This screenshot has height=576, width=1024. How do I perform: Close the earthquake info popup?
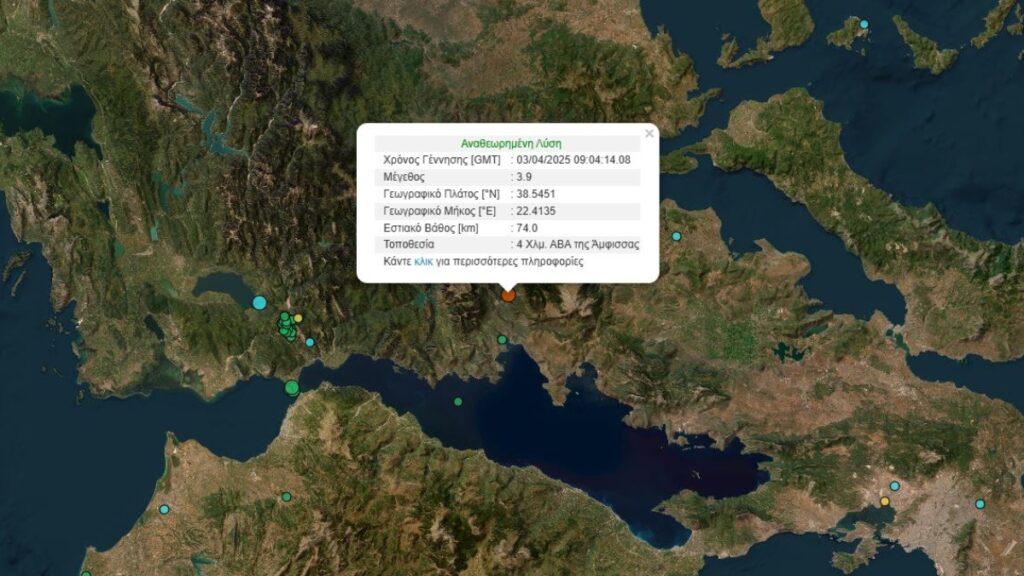tap(649, 133)
